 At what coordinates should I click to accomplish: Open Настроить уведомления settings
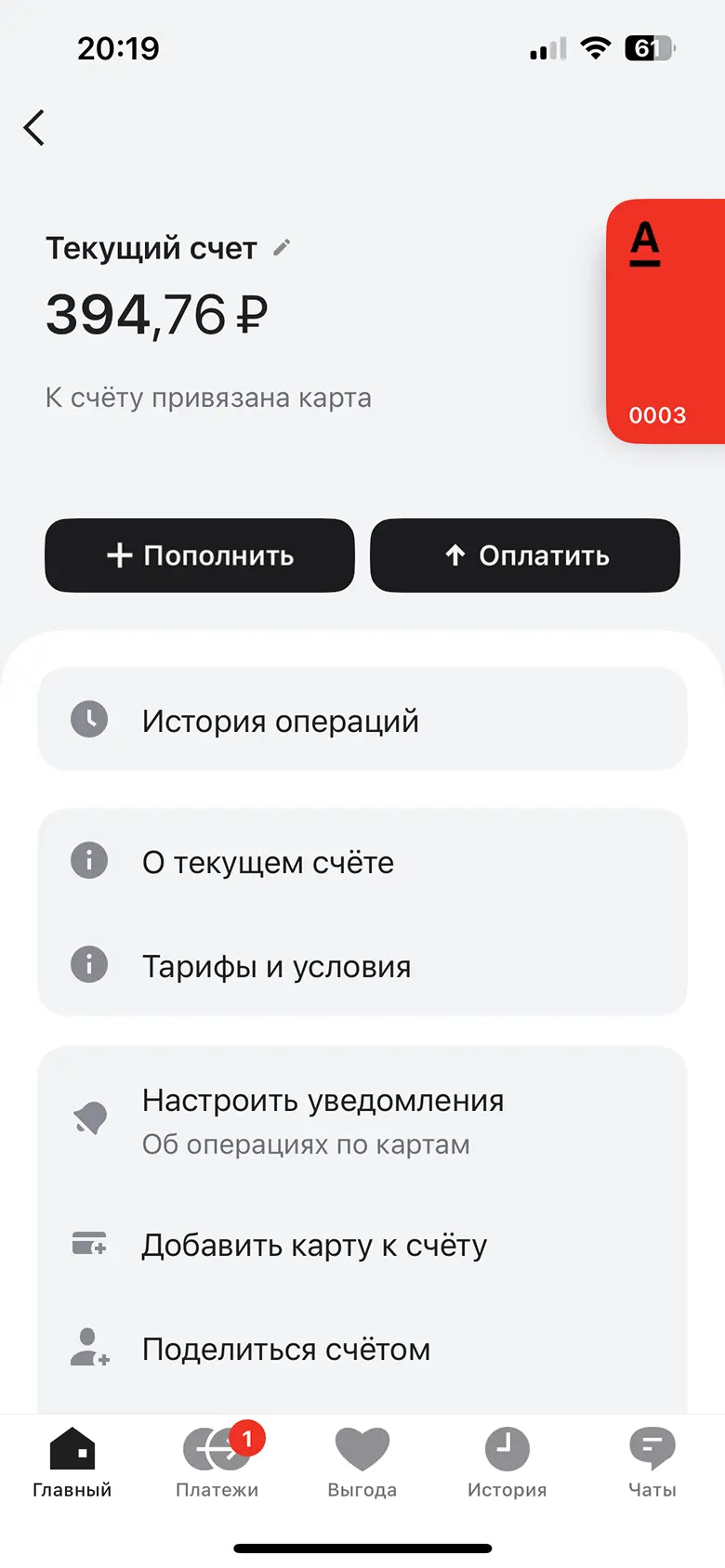tap(362, 1120)
